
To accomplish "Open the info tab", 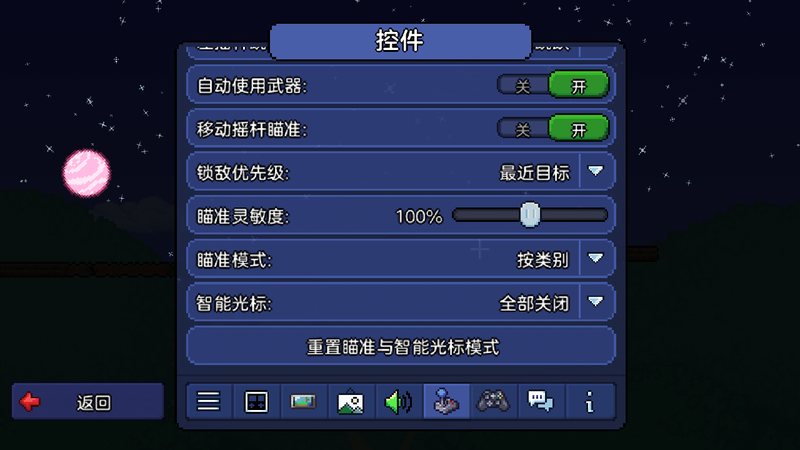I will coord(589,402).
